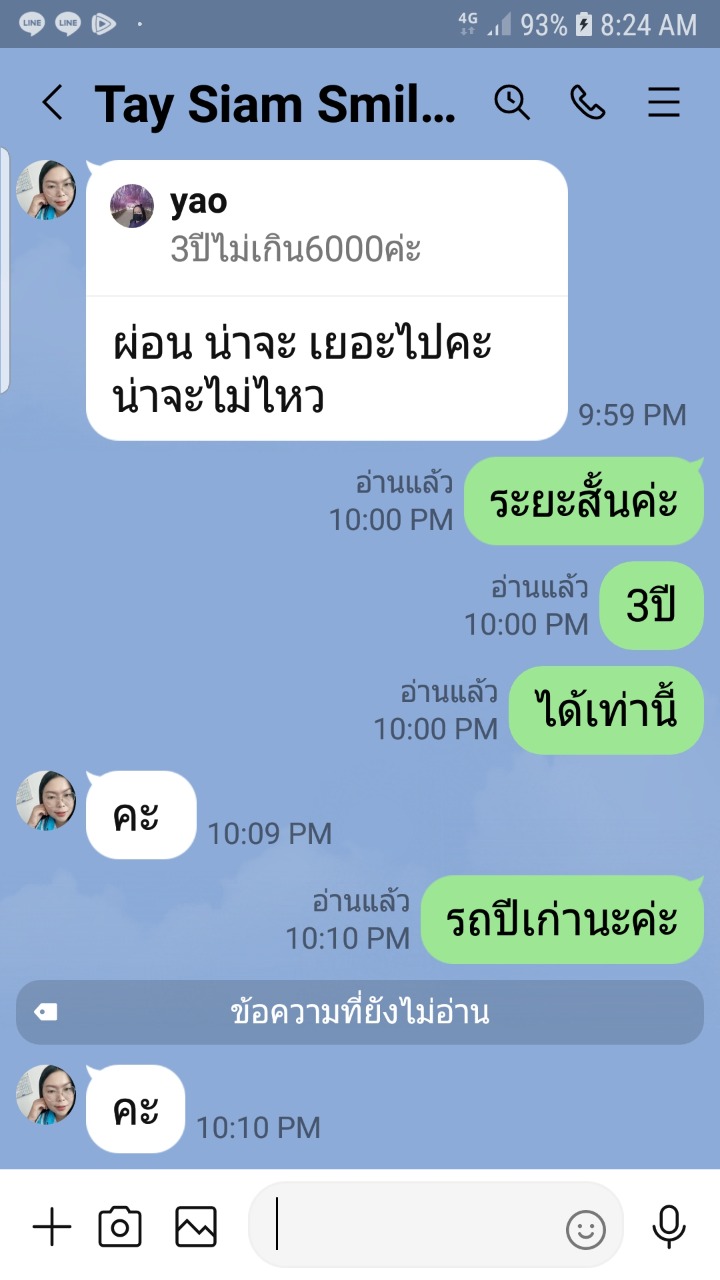Image resolution: width=720 pixels, height=1280 pixels.
Task: Open the emoji sticker picker
Action: point(586,1229)
